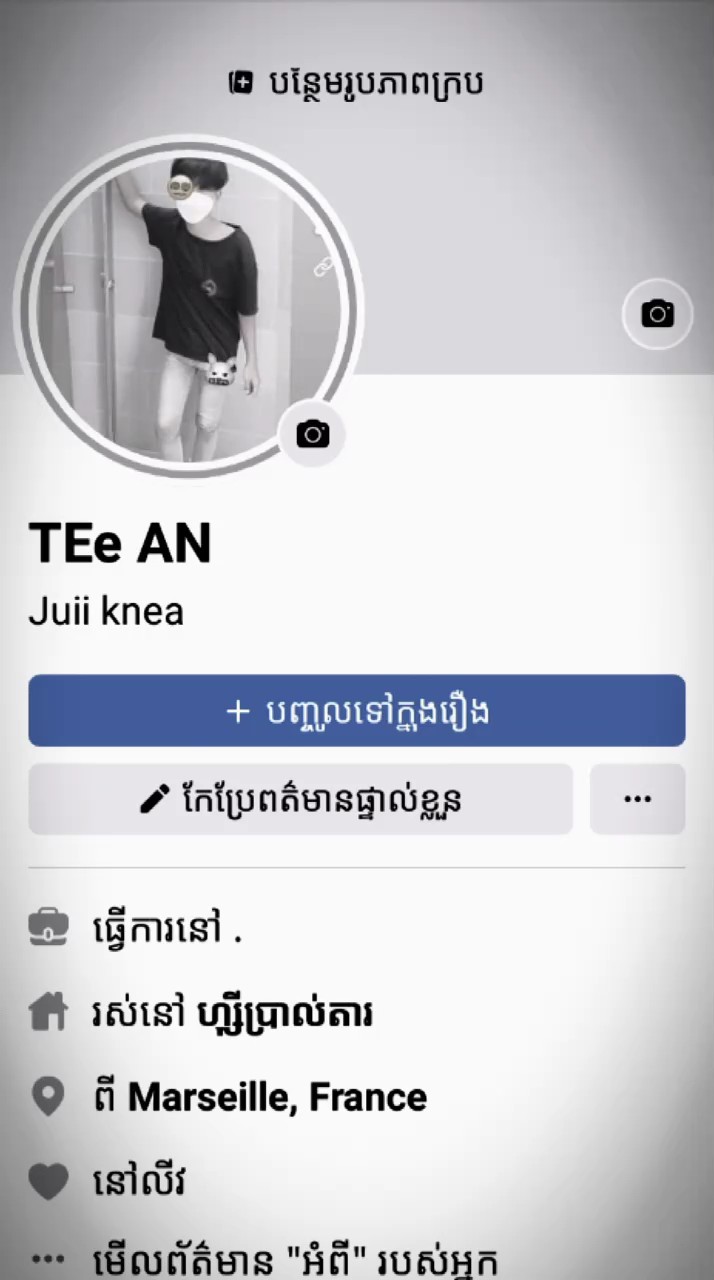Tap the blue add to story button

click(x=357, y=711)
